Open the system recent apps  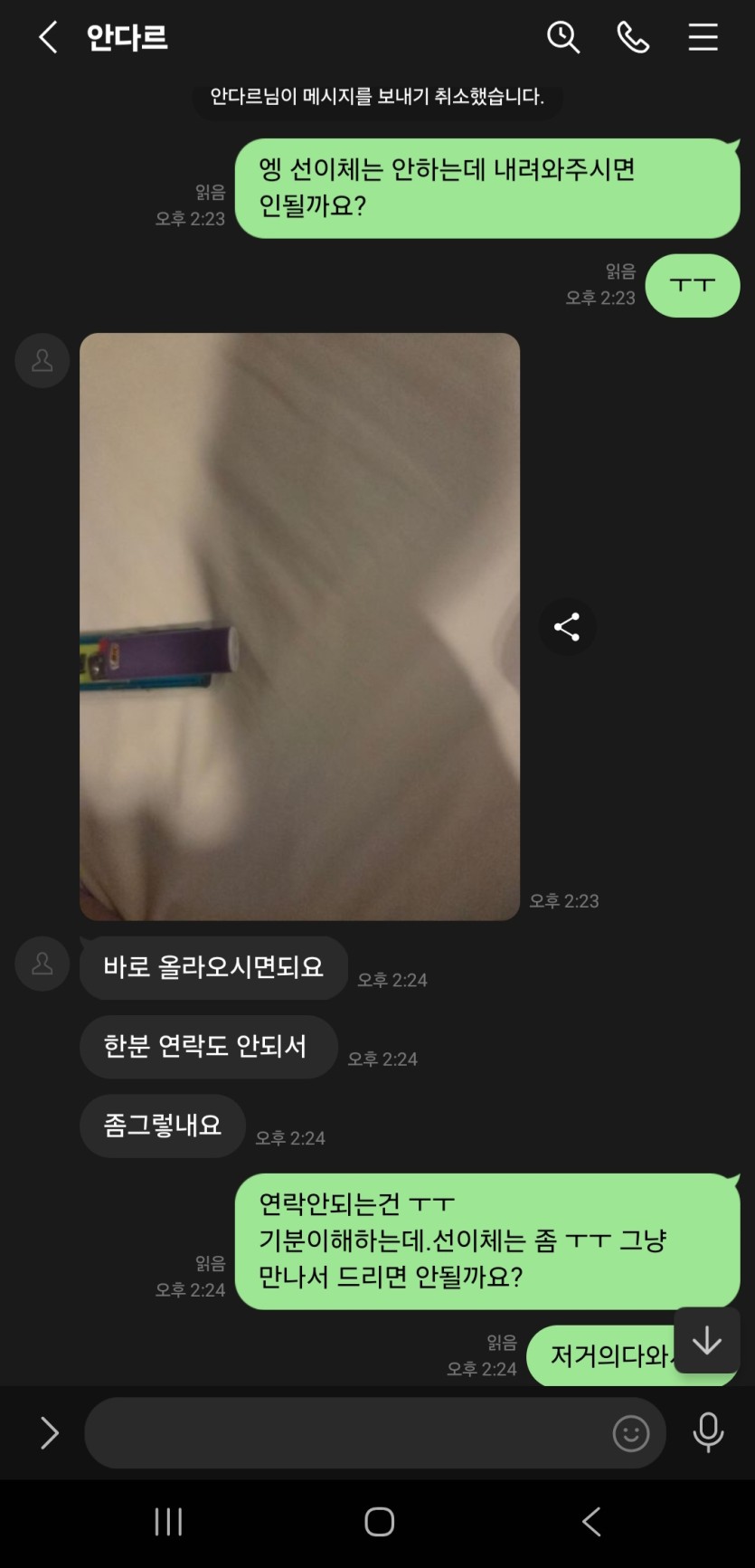pos(168,1522)
